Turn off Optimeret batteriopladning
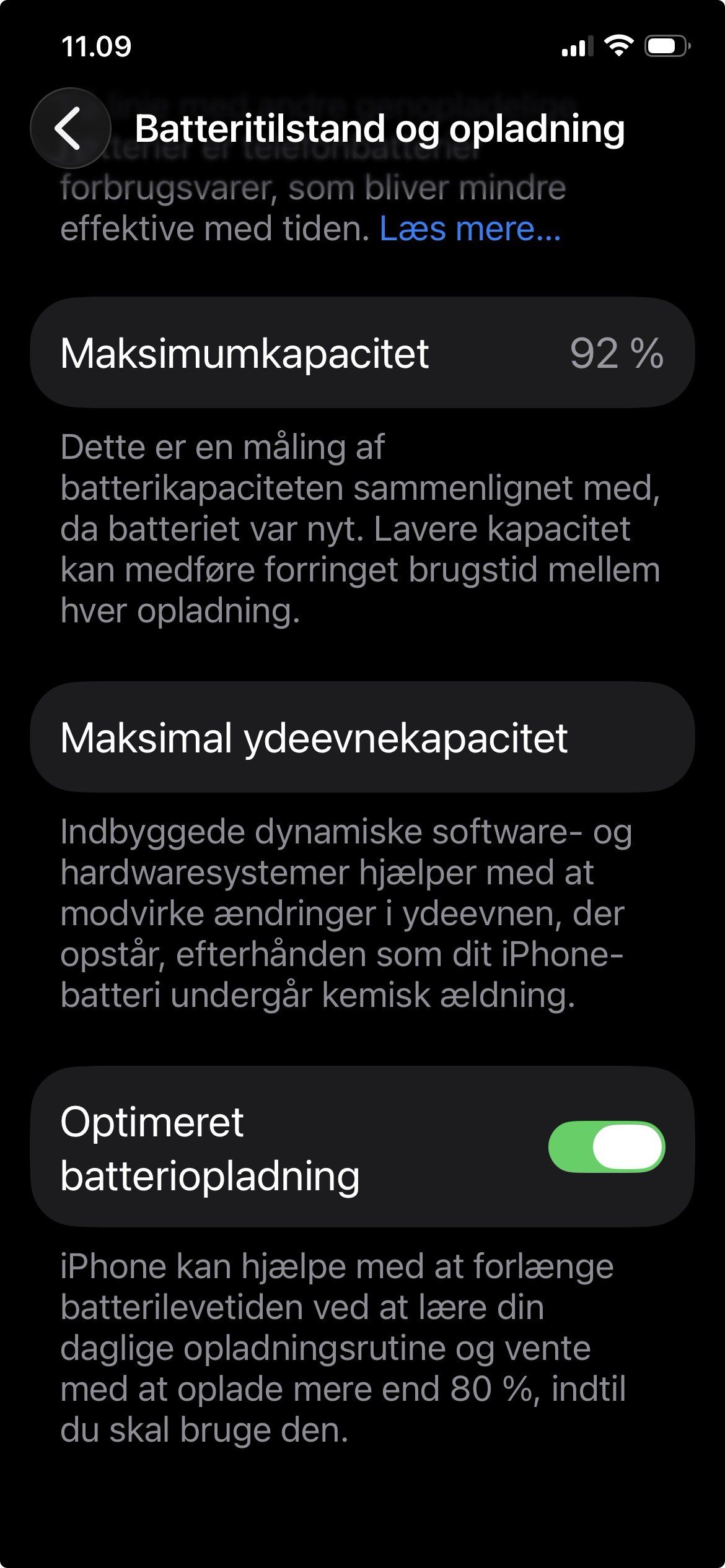 (x=606, y=1146)
